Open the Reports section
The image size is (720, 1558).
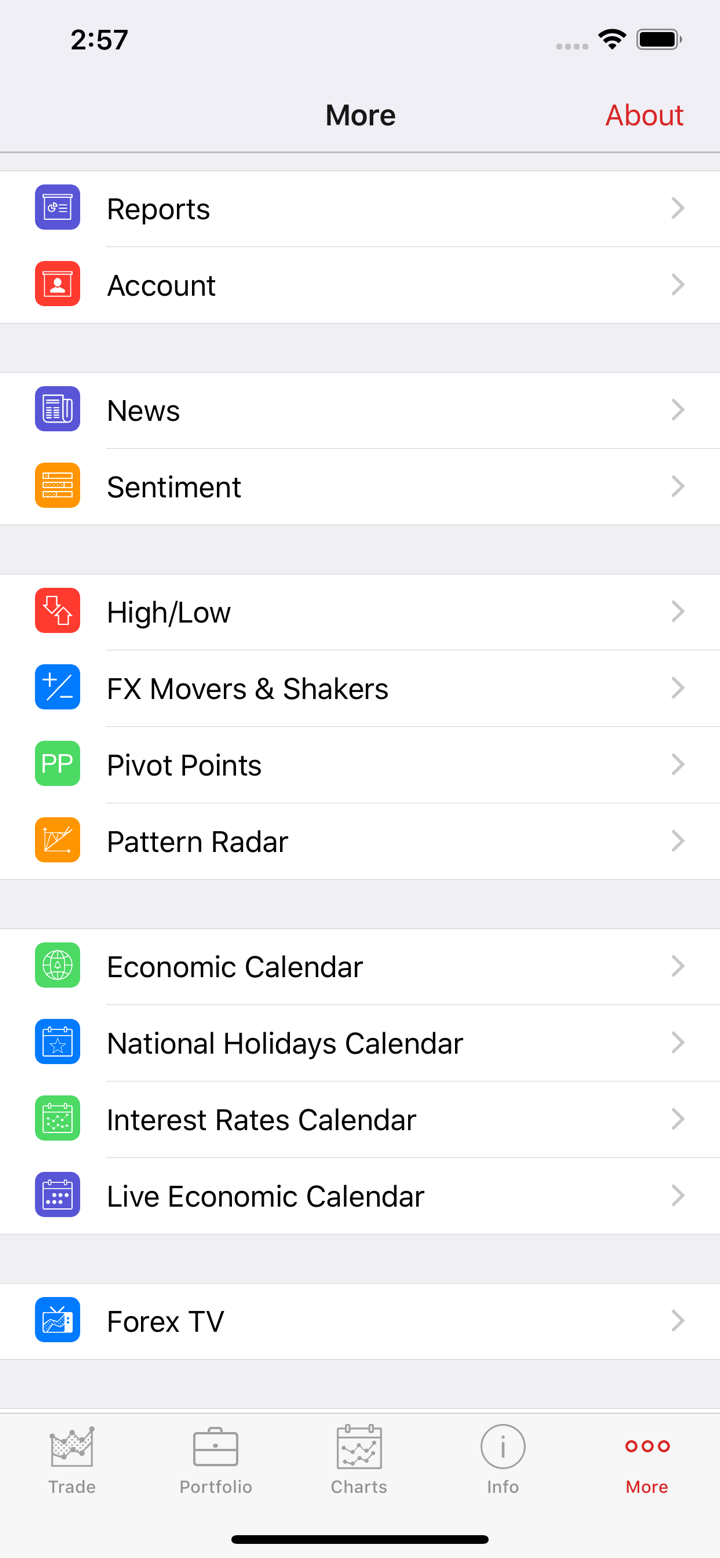pos(360,209)
